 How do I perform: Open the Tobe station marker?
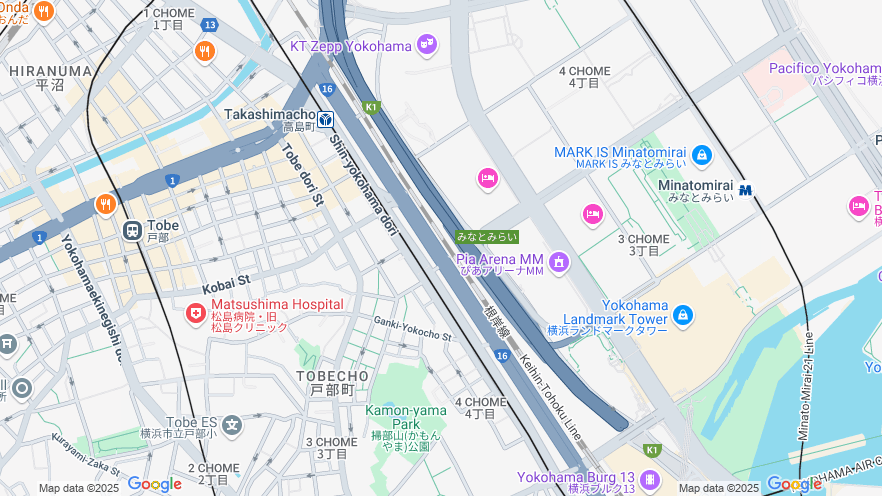tap(132, 230)
